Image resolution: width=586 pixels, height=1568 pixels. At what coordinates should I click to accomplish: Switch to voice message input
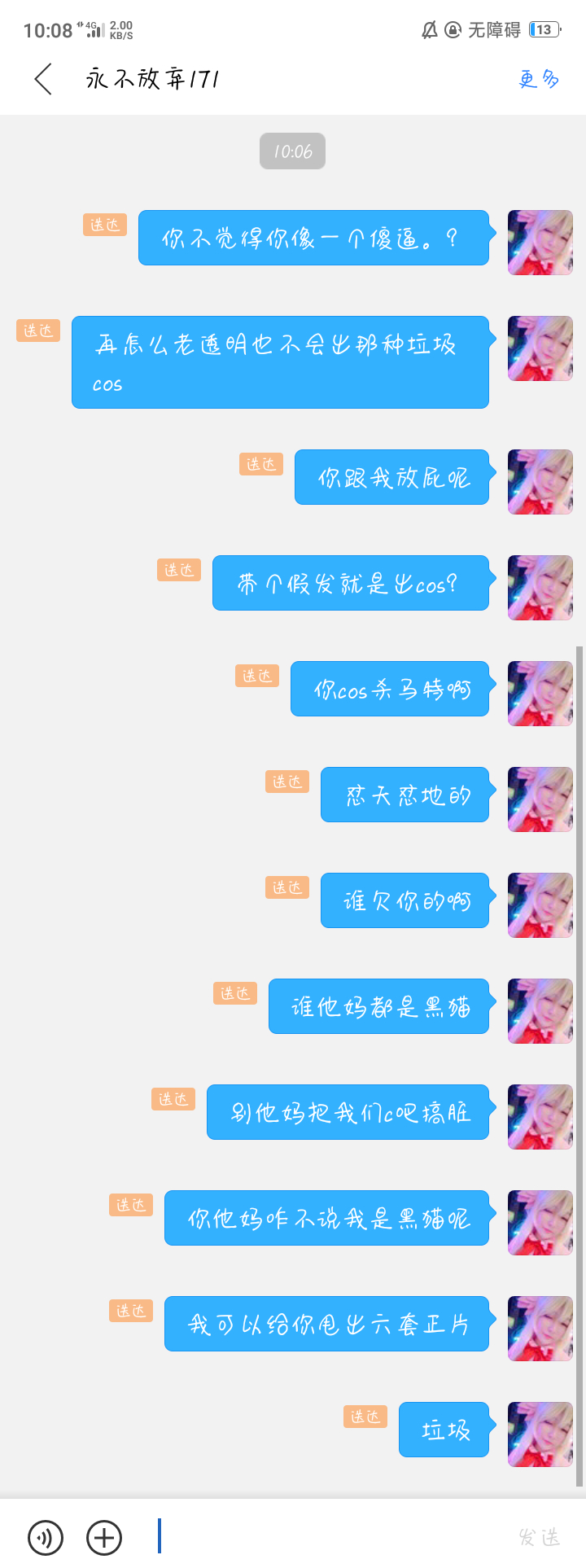pyautogui.click(x=46, y=1537)
